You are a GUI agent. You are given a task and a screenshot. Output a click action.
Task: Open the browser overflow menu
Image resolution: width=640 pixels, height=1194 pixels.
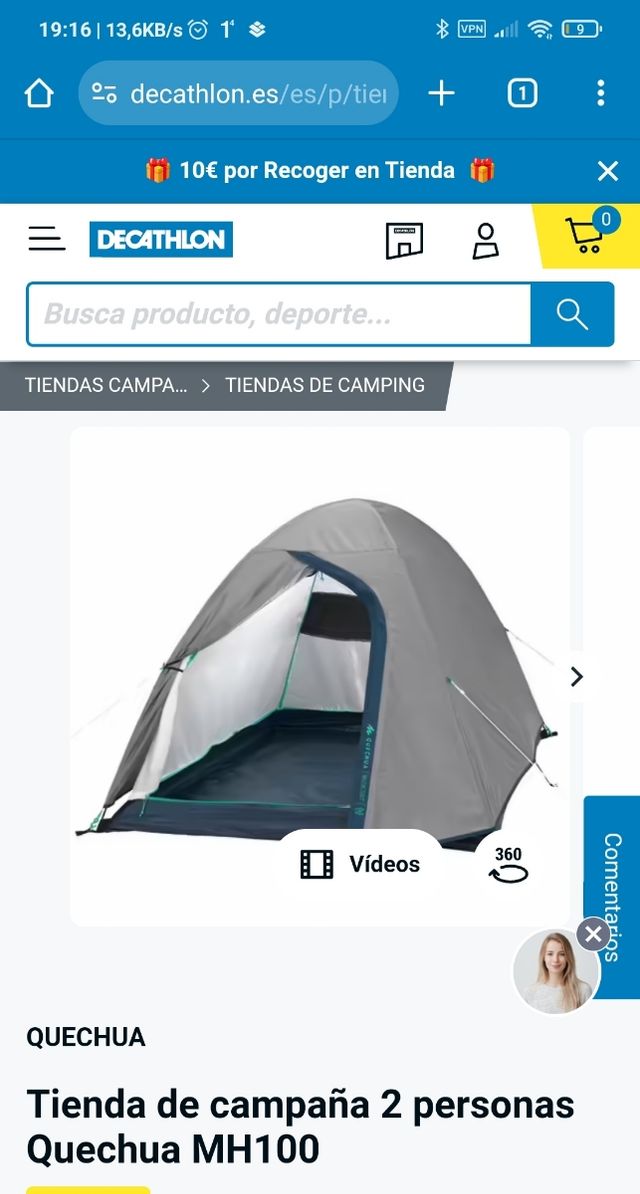600,94
